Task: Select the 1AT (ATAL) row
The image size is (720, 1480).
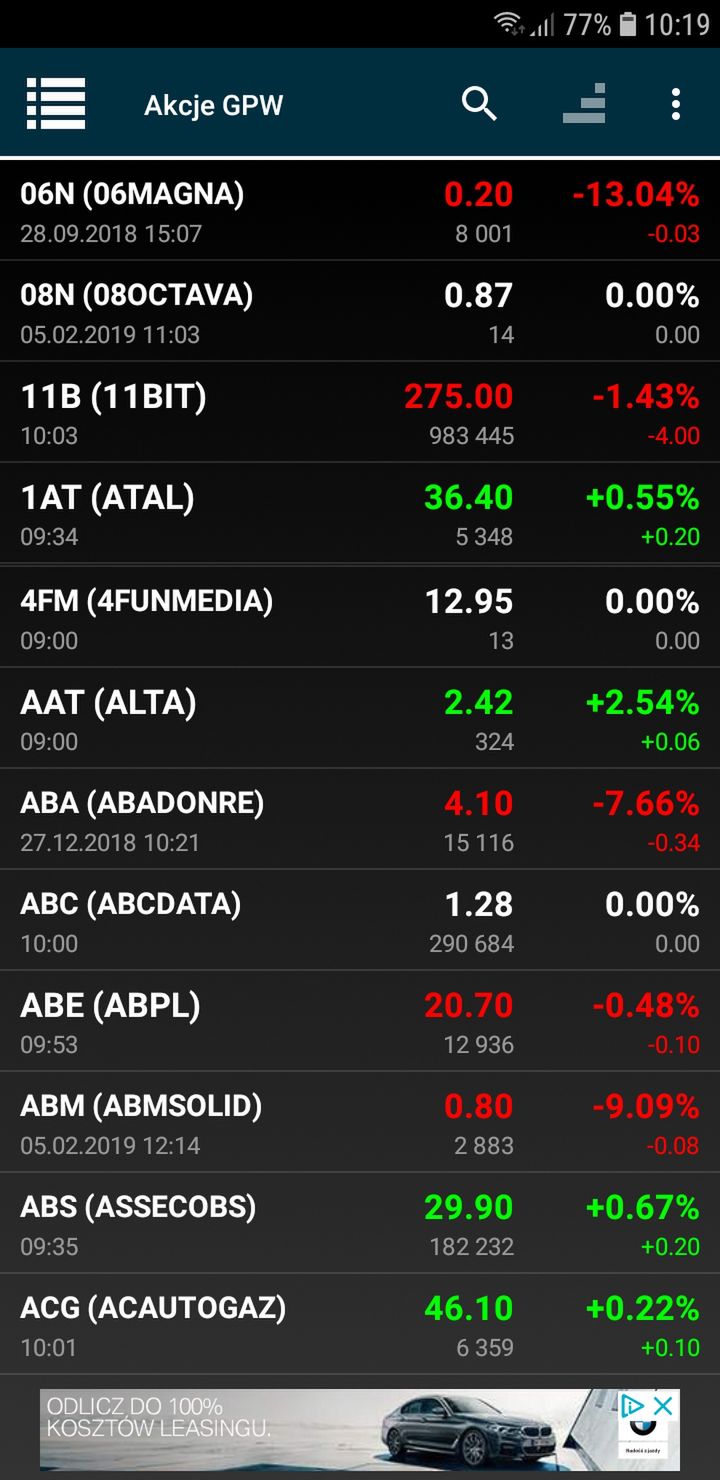Action: (x=360, y=513)
